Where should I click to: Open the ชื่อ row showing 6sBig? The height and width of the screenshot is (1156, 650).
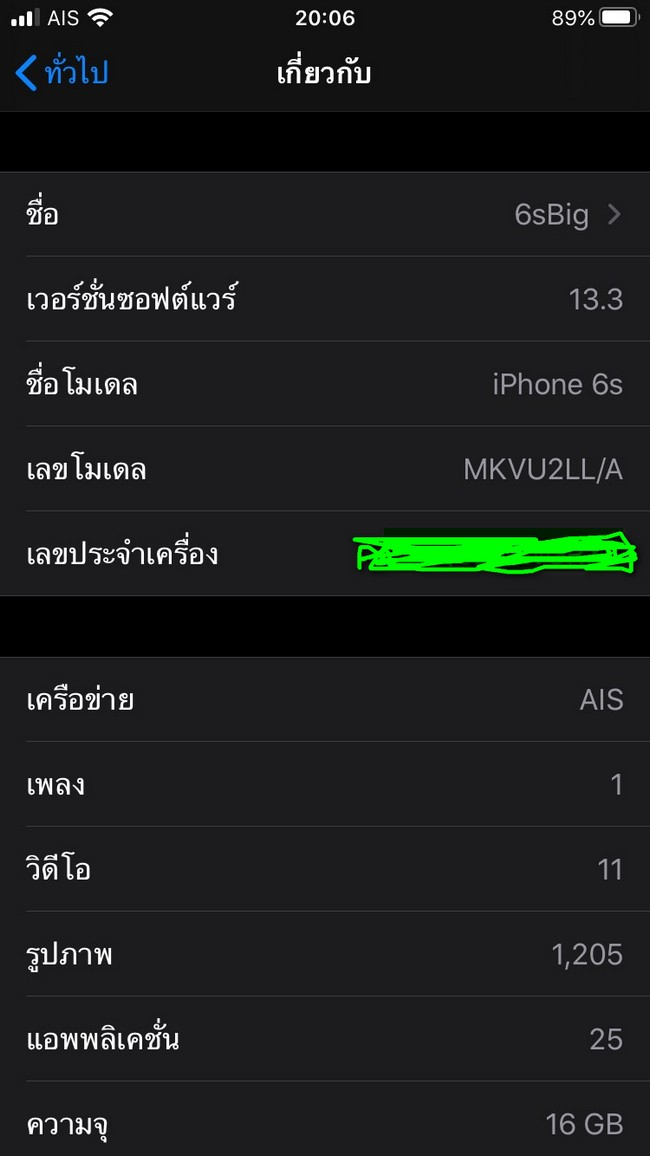click(x=324, y=214)
